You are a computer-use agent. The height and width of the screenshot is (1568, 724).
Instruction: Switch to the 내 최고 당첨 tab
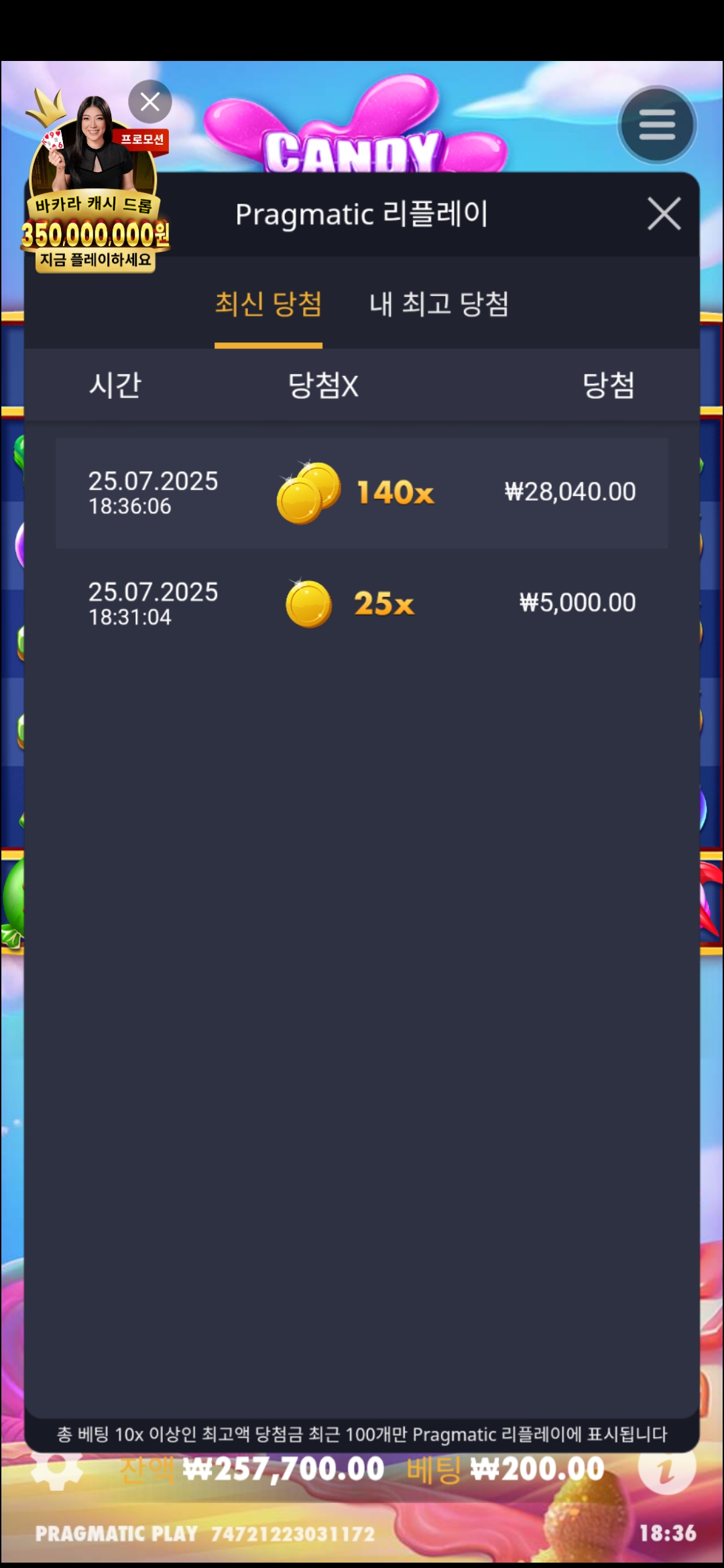click(439, 304)
